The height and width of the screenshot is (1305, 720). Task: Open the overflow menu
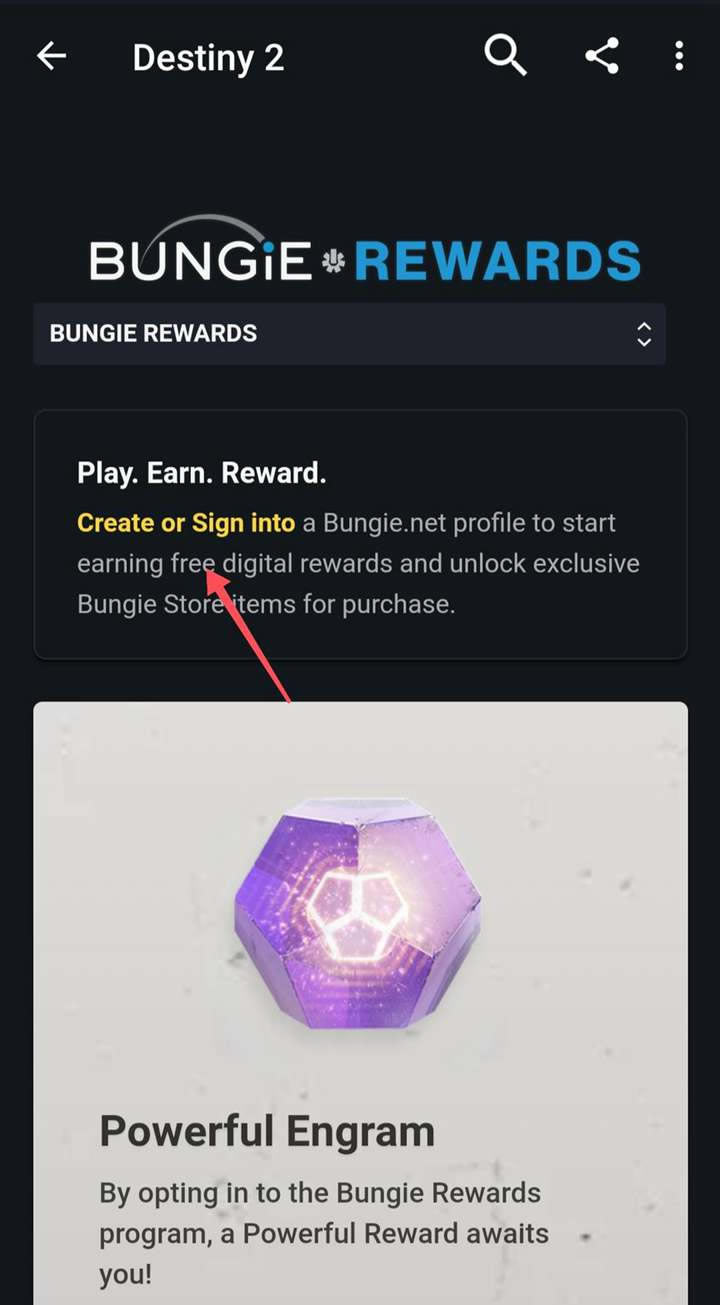679,56
